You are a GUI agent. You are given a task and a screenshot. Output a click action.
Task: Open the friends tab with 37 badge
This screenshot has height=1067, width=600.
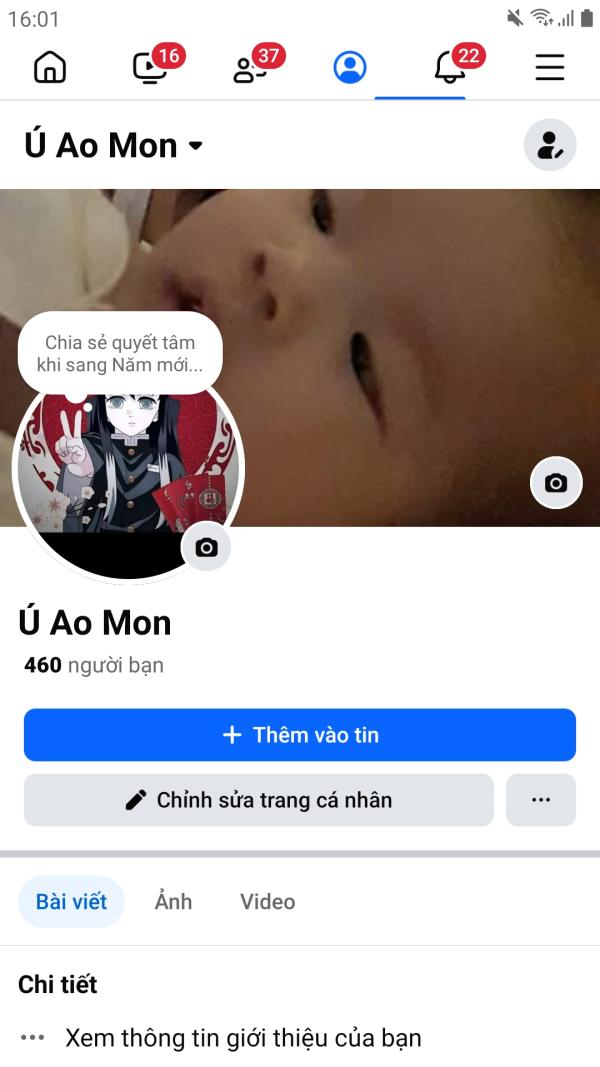click(249, 68)
